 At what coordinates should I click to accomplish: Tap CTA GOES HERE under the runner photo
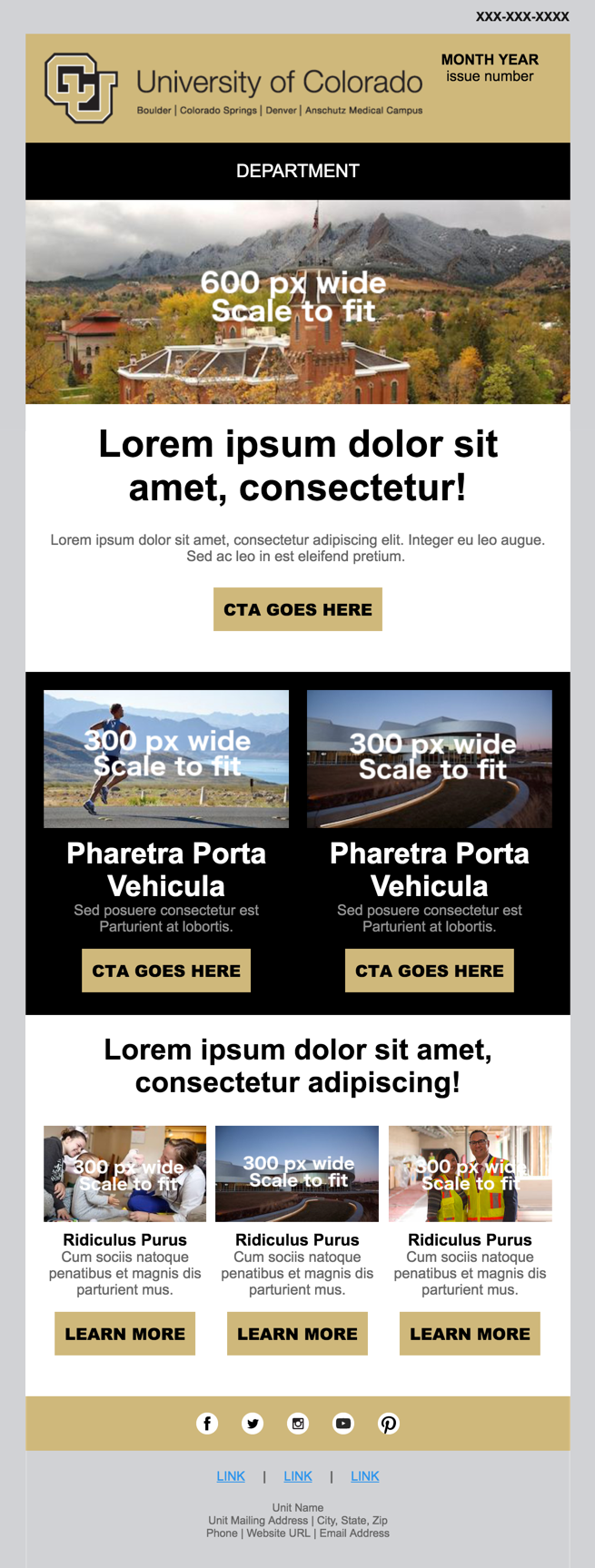tap(166, 971)
